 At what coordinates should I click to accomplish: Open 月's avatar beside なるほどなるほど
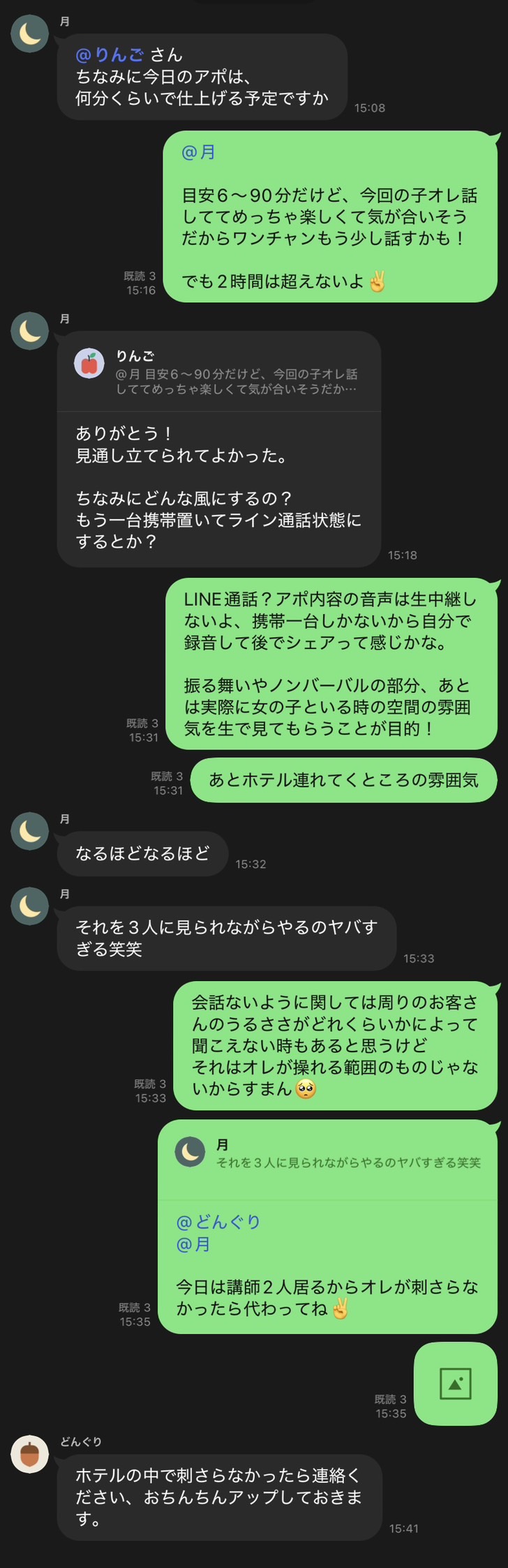coord(29,830)
